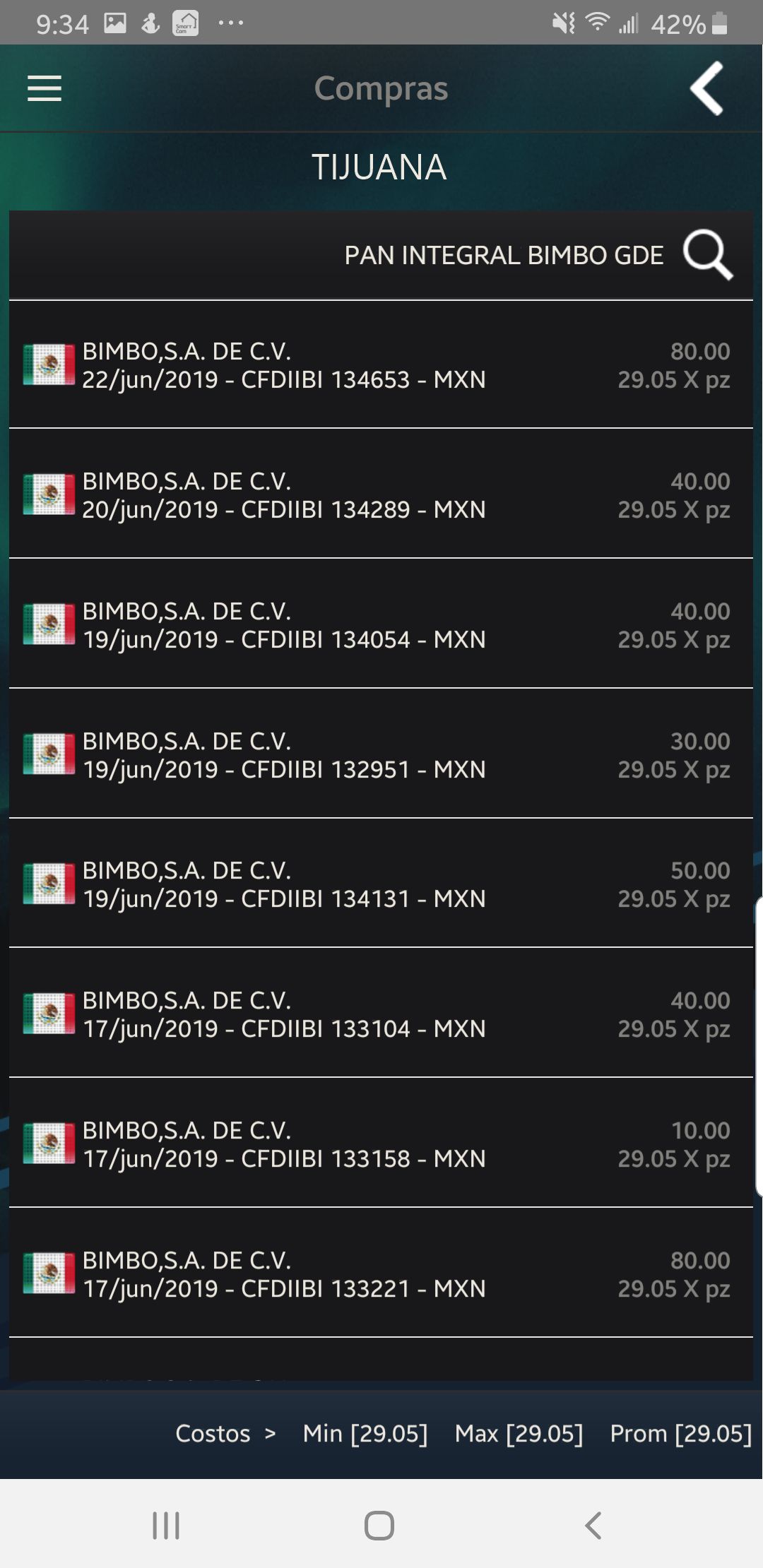Select purchase CFDIIBI 133104
The image size is (763, 1568).
381,1014
